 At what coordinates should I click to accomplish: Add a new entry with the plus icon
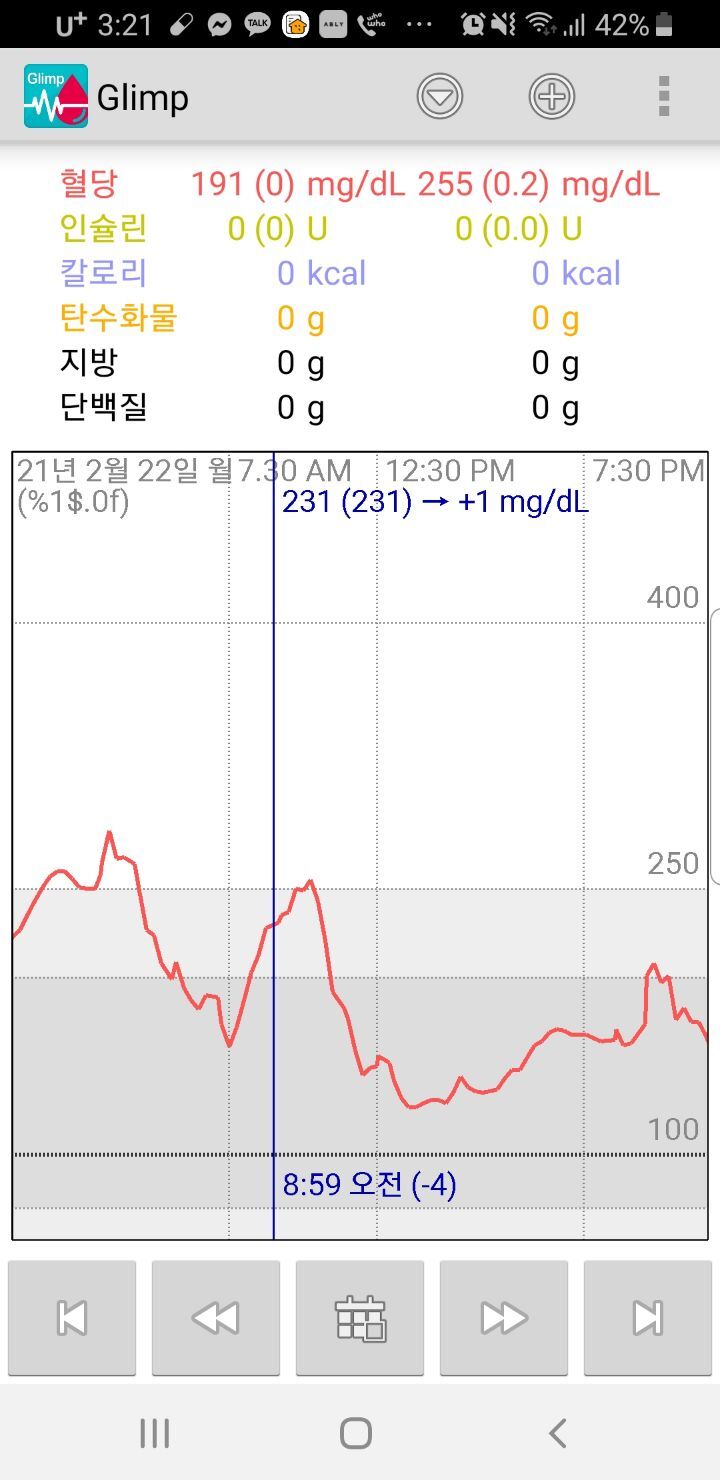[x=552, y=97]
